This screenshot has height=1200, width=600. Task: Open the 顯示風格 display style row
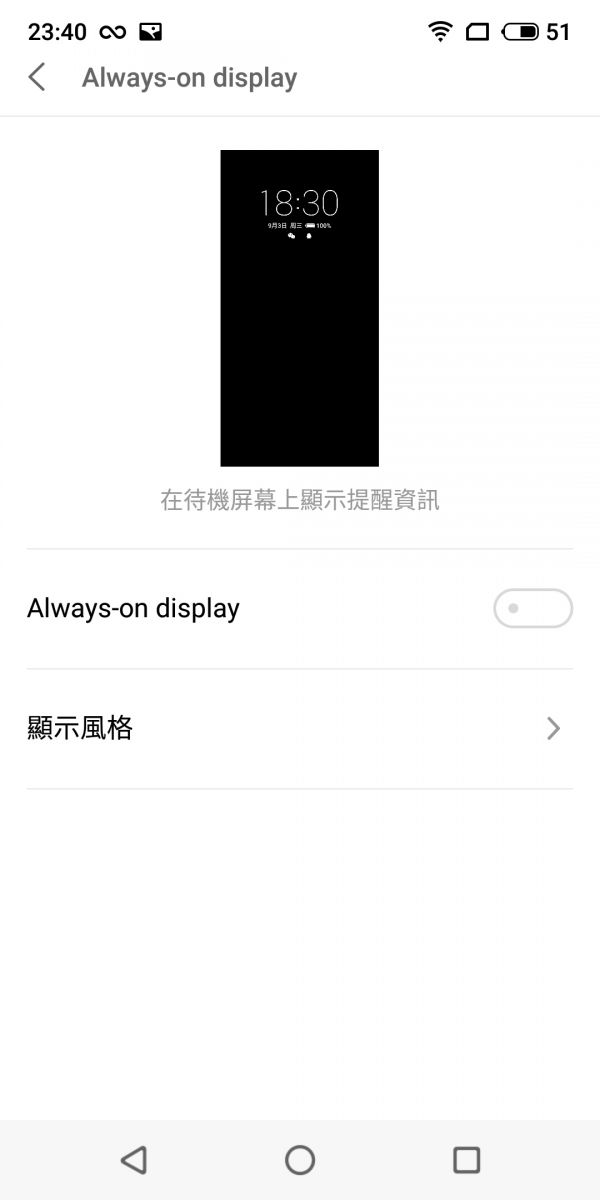(x=300, y=729)
